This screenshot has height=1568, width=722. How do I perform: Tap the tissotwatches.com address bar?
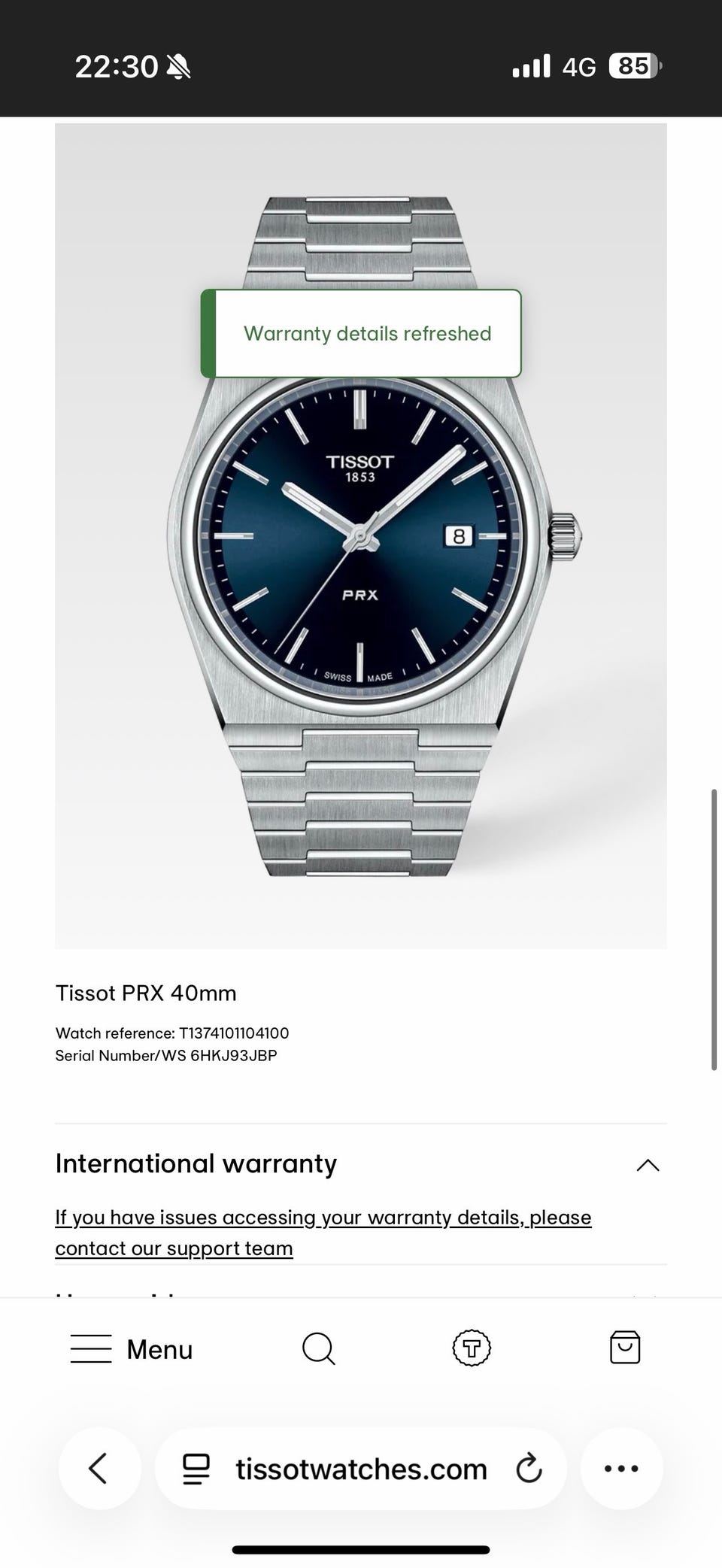pos(361,1468)
